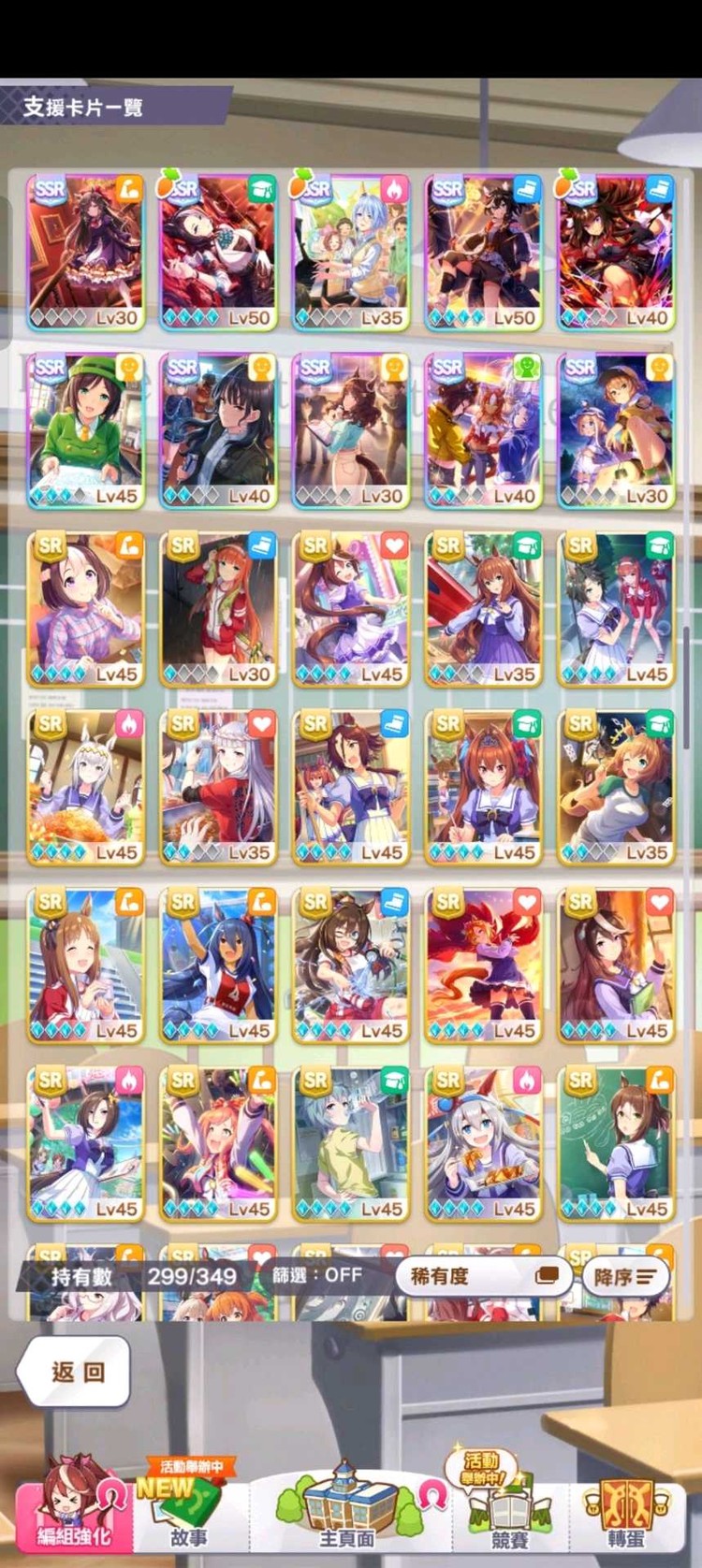Select the SSR green-hat girl card Lv45
Viewport: 702px width, 1568px height.
[85, 431]
